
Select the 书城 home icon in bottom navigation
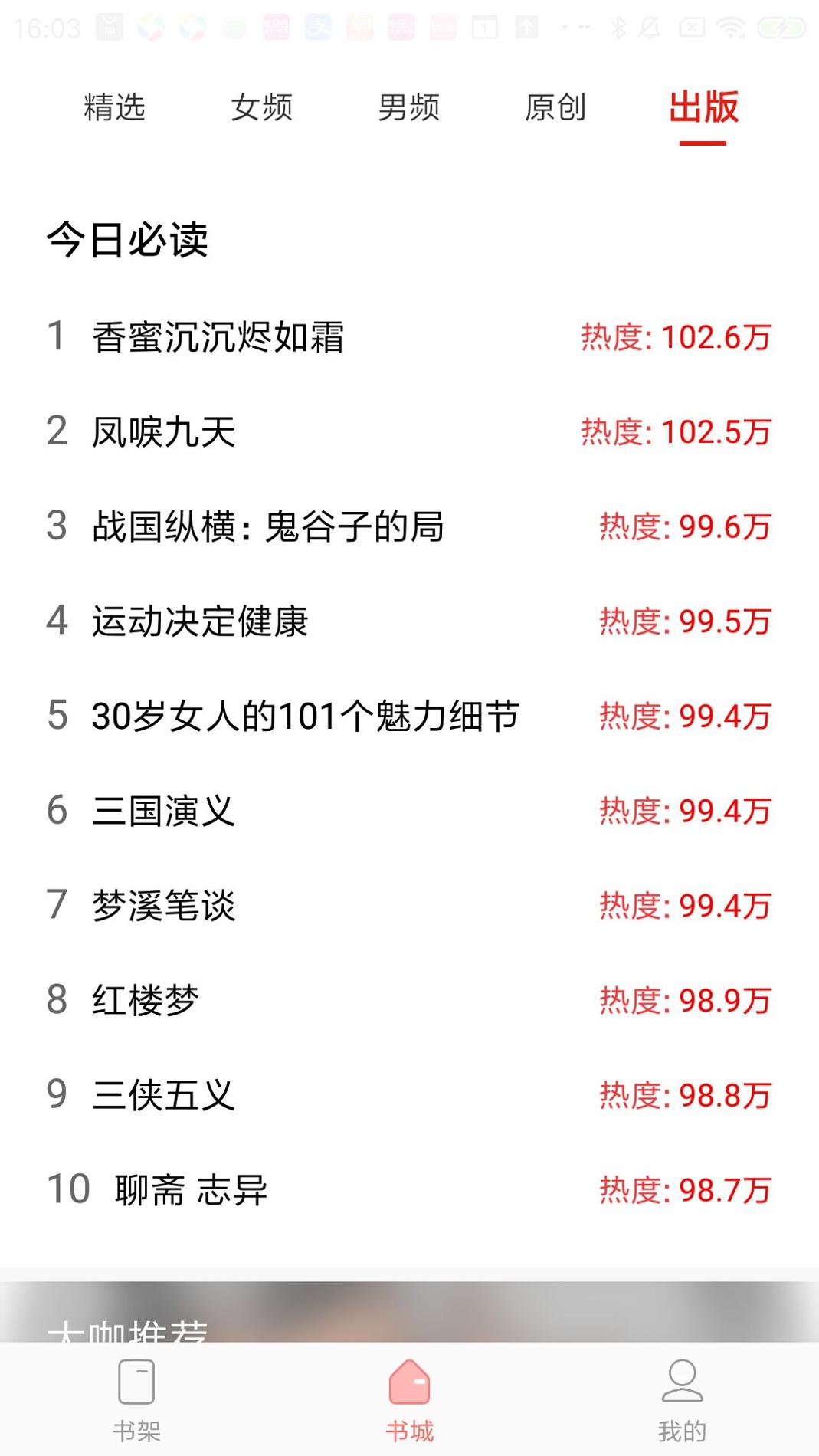[x=409, y=1402]
